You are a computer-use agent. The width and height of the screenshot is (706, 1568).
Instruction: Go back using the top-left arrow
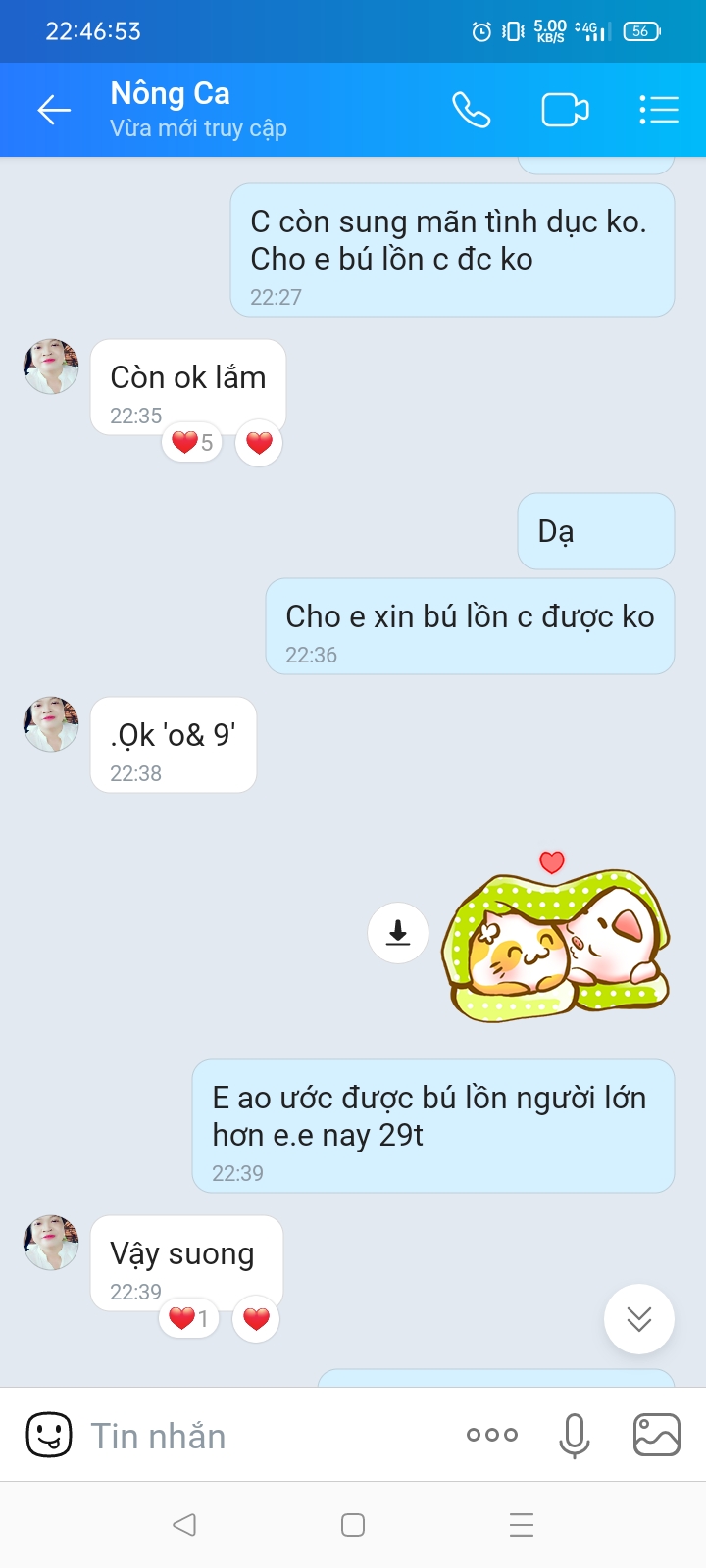pos(54,110)
